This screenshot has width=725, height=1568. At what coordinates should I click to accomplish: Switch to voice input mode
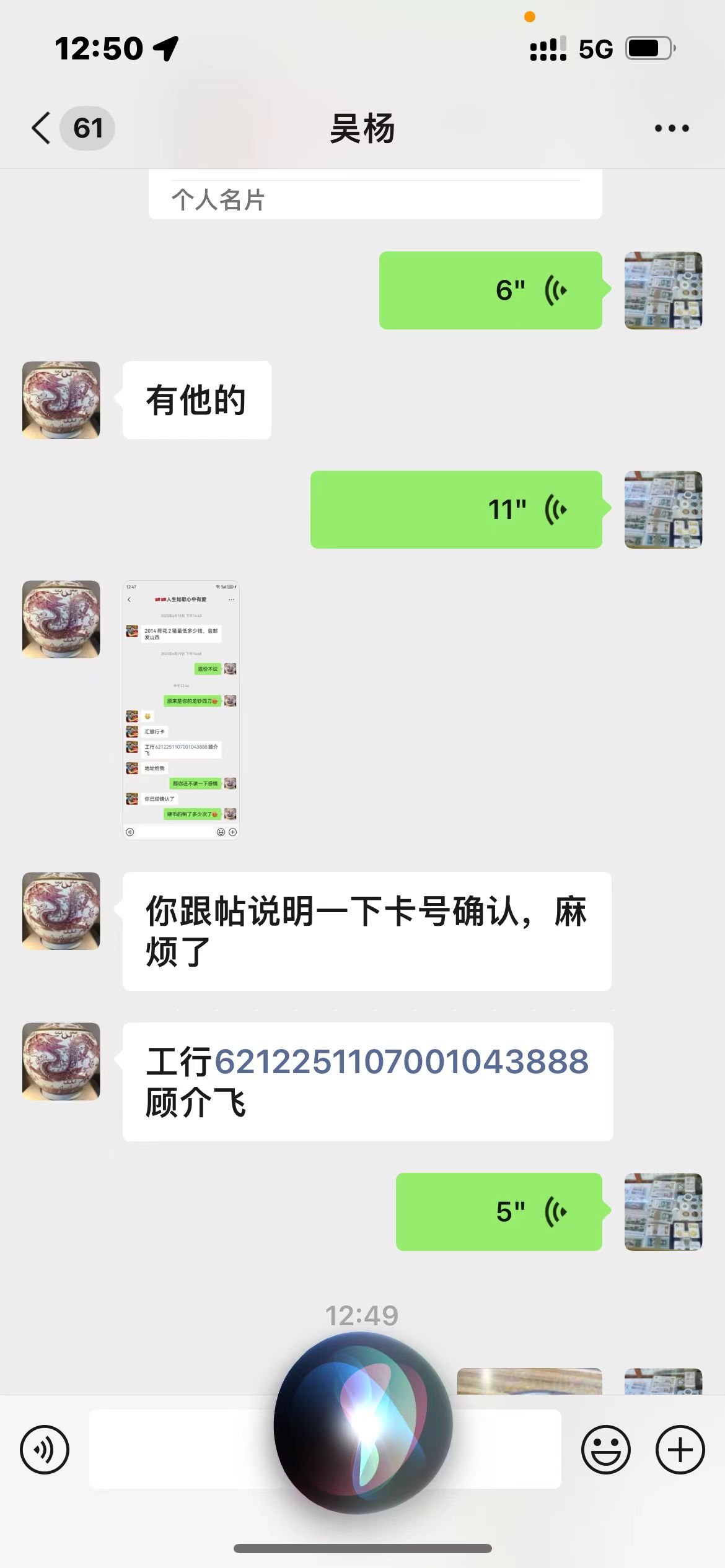[45, 1450]
